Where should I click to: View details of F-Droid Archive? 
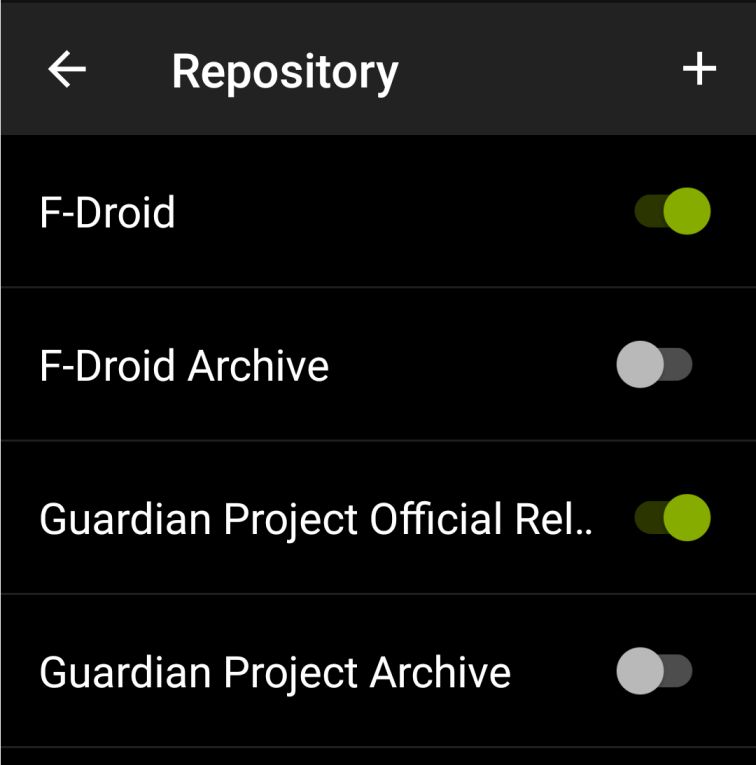click(x=300, y=364)
